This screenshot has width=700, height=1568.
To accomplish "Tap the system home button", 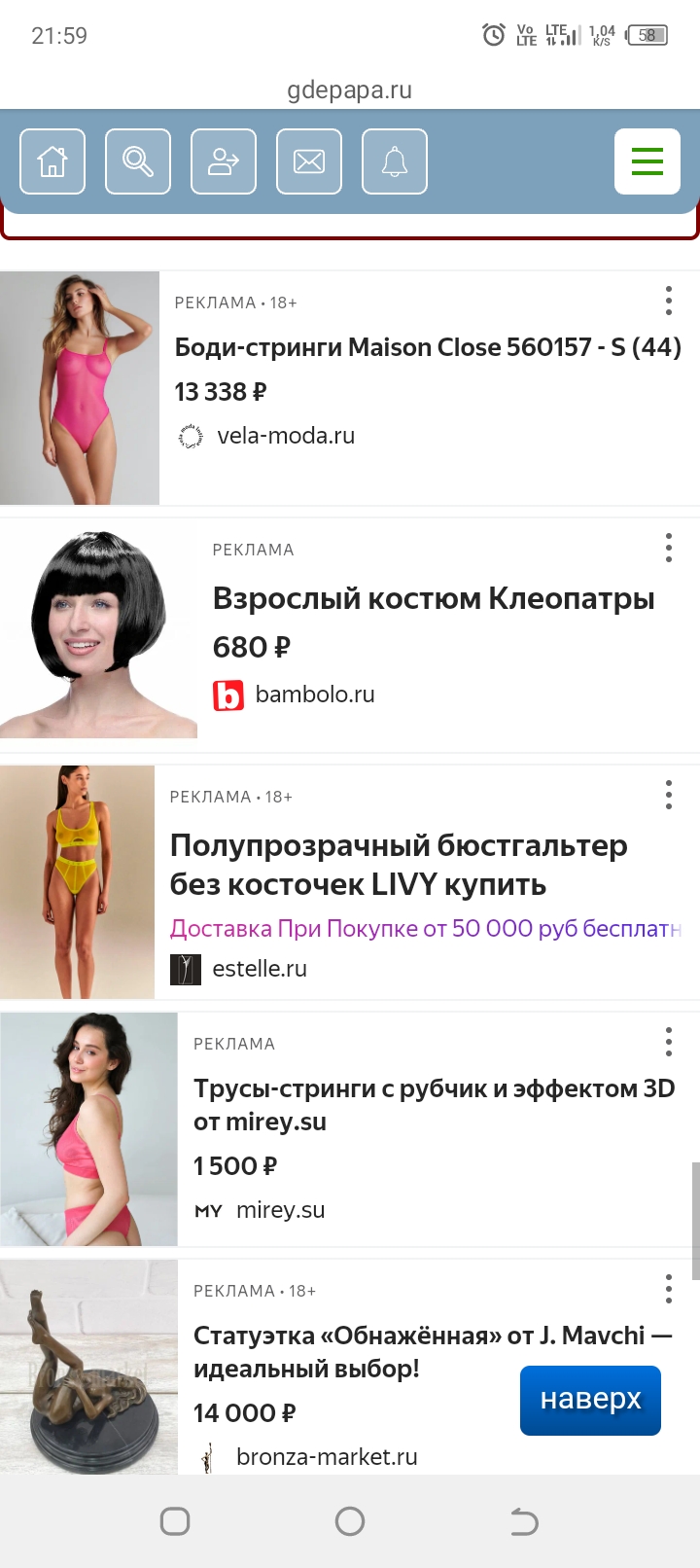I will 350,1521.
